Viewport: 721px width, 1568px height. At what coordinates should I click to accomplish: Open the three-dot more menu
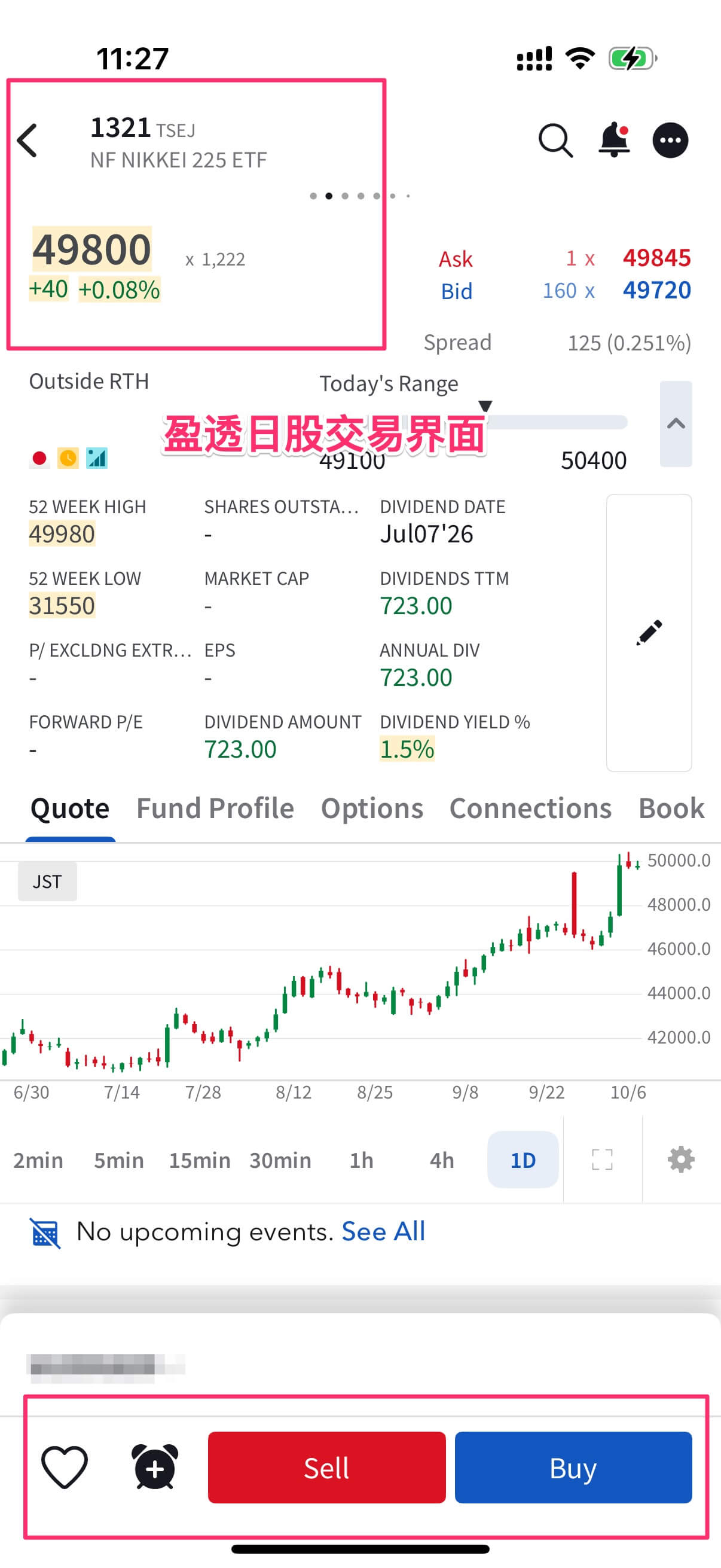pos(670,141)
